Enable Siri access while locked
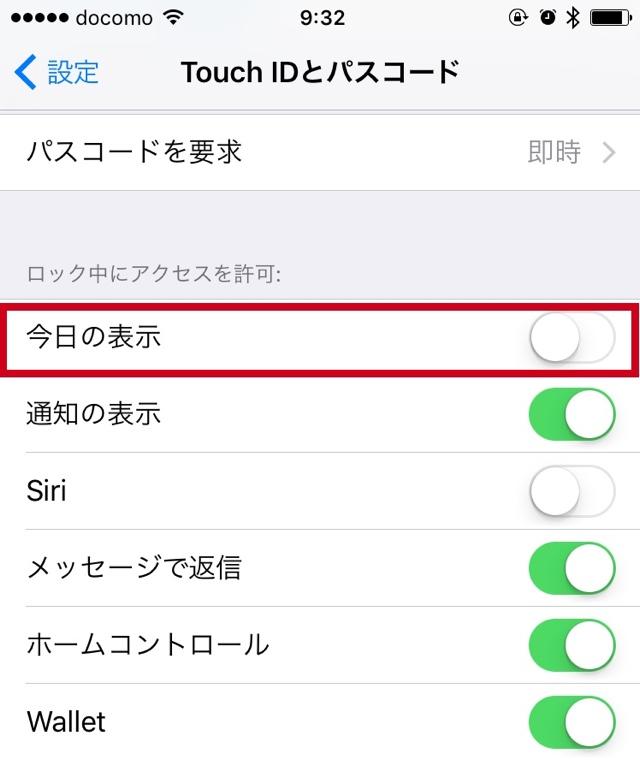Viewport: 640px width, 760px height. tap(571, 491)
